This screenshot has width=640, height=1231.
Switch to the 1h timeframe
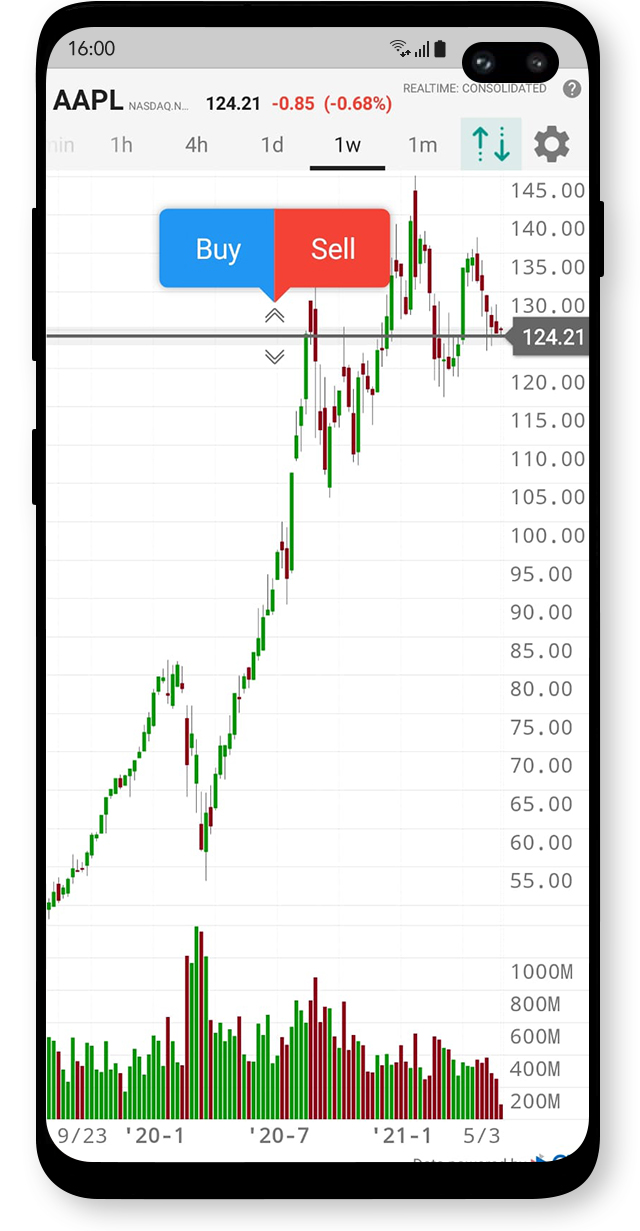point(121,145)
